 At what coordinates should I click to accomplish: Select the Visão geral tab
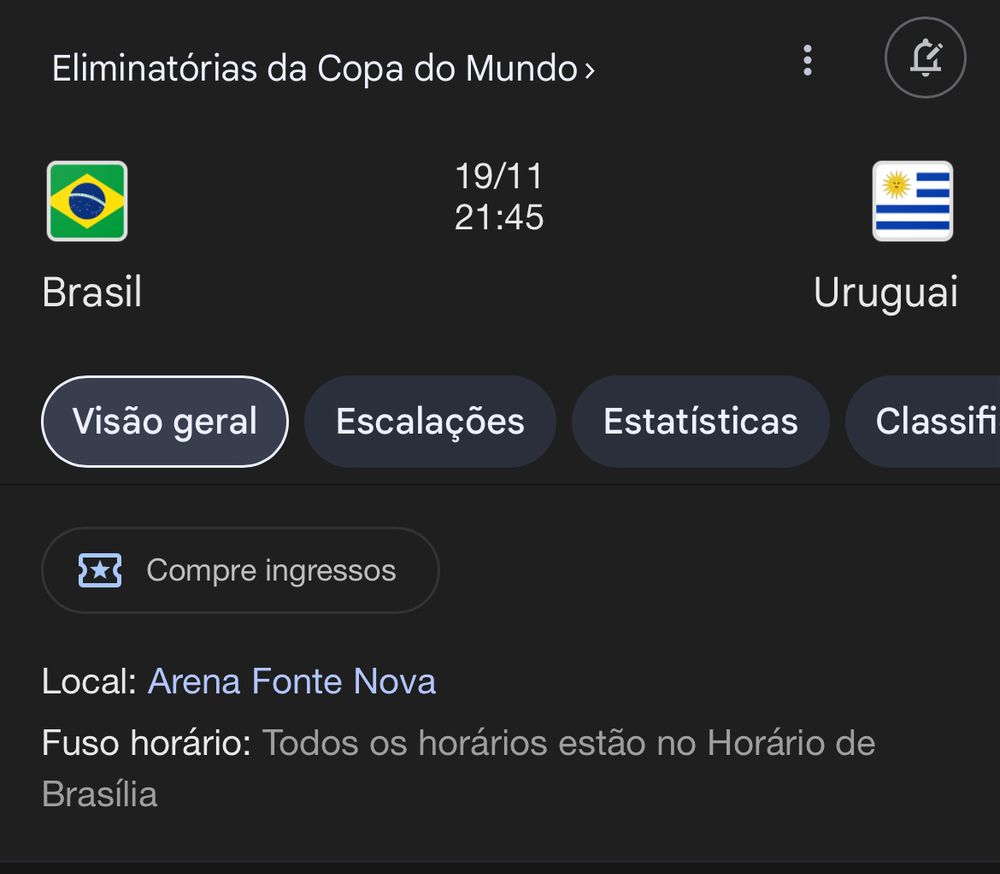164,421
